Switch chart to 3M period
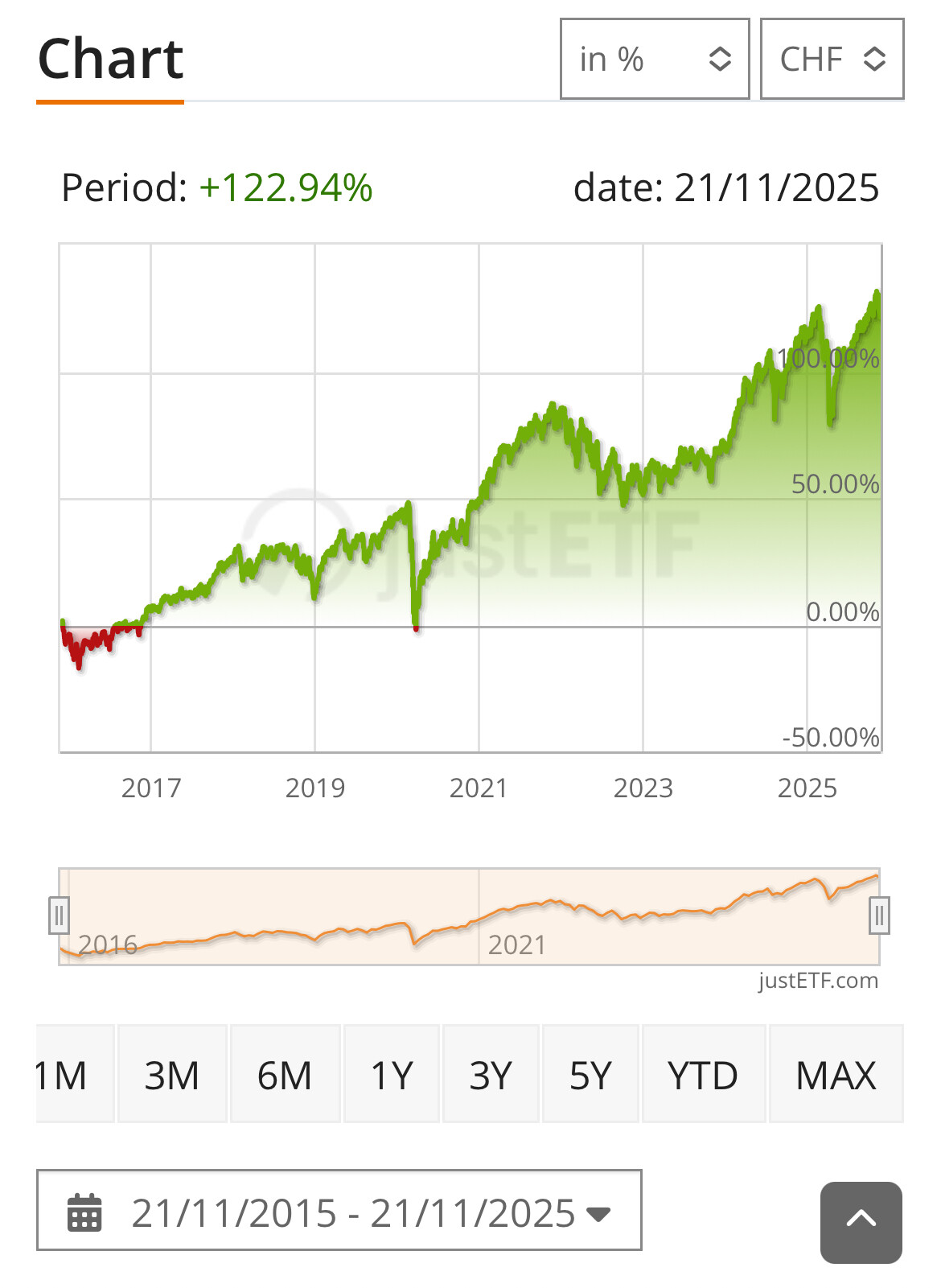Screen dimensions: 941x1288 pyautogui.click(x=172, y=1075)
